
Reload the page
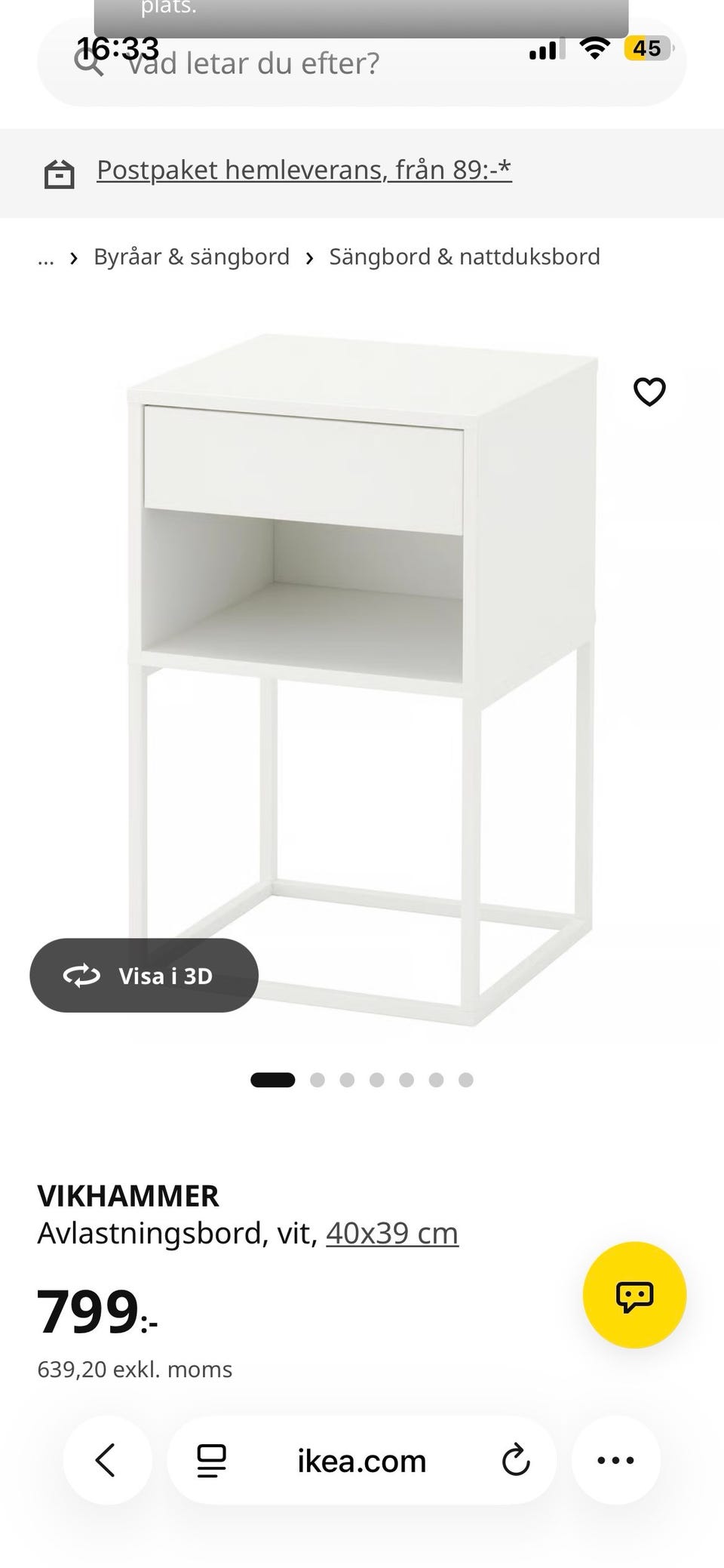tap(516, 1460)
